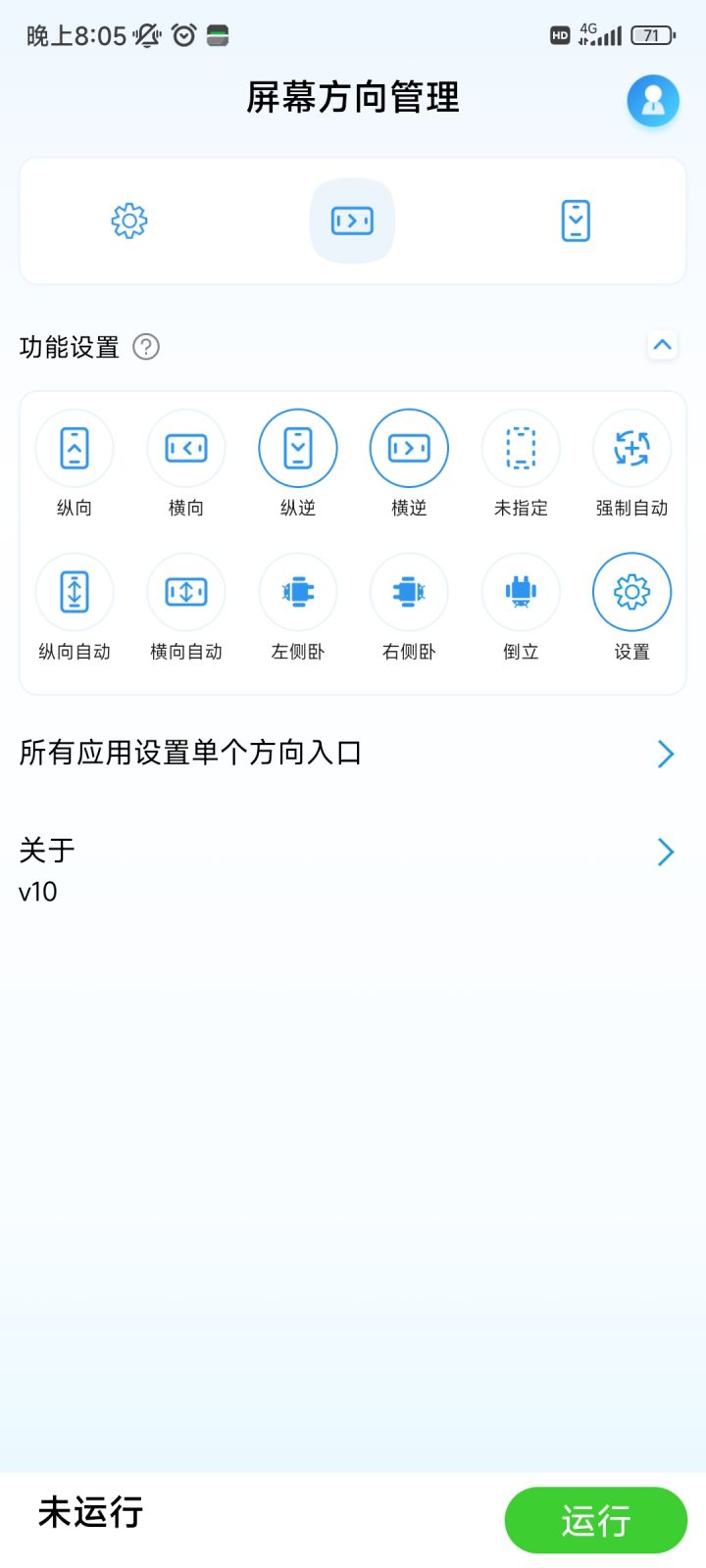Screen dimensions: 706x1568
Task: Open 所有应用设置单个方向入口
Action: pyautogui.click(x=352, y=754)
